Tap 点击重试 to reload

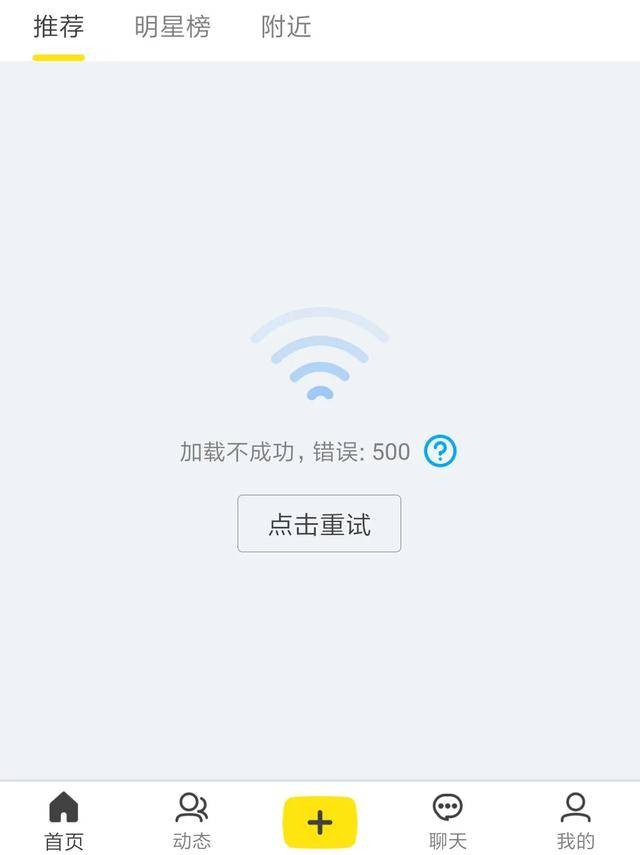click(x=319, y=523)
